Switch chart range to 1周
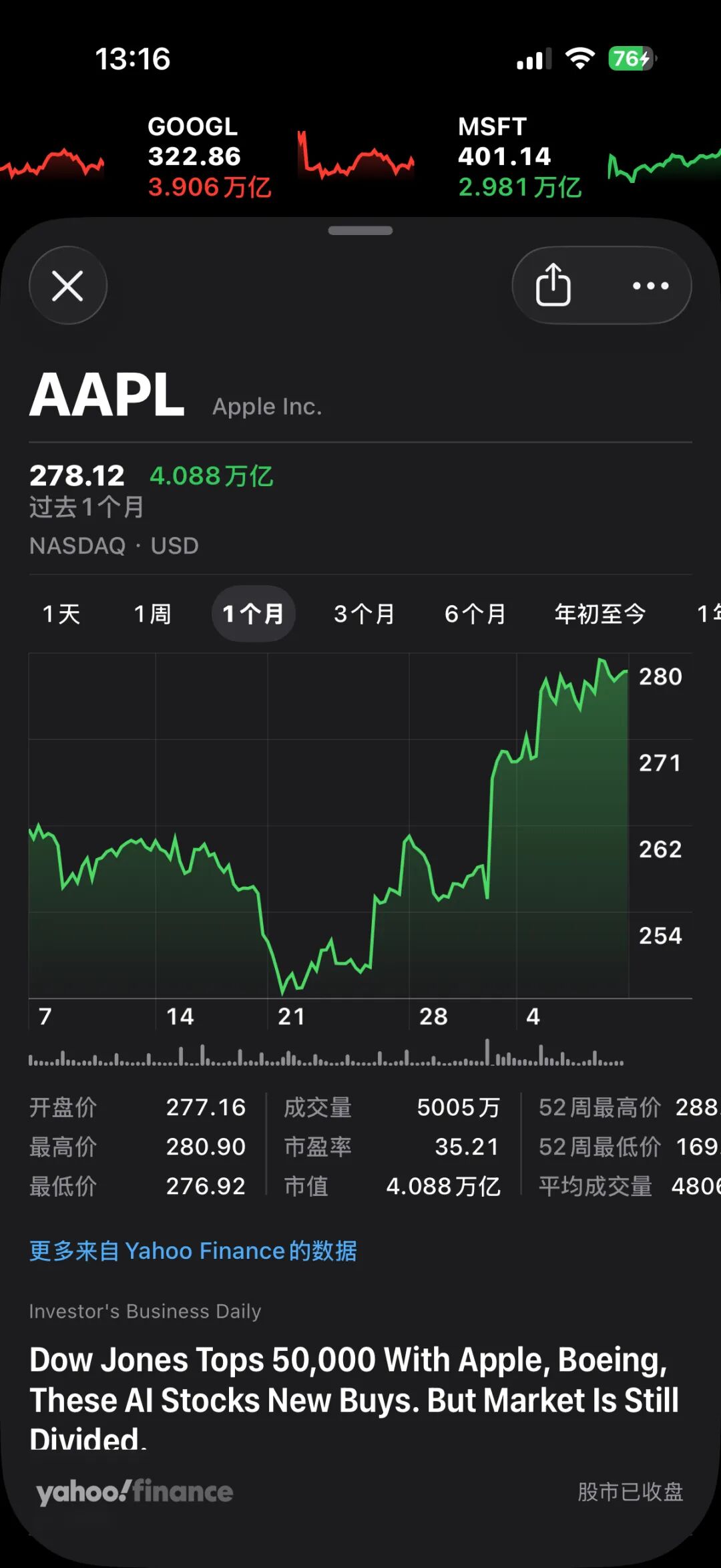721x1568 pixels. click(153, 614)
